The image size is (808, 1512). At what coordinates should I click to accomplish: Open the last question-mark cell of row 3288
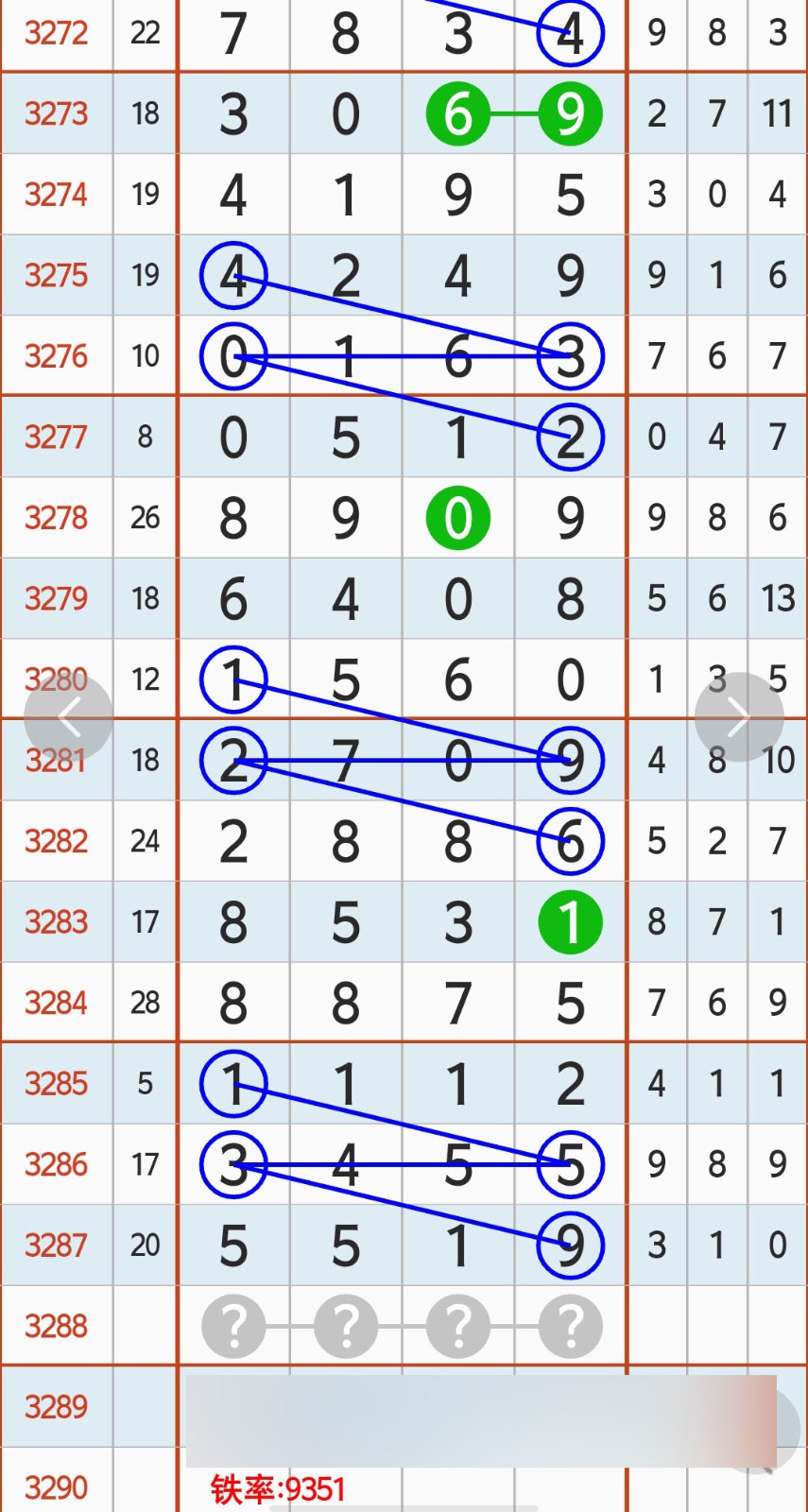point(570,1326)
